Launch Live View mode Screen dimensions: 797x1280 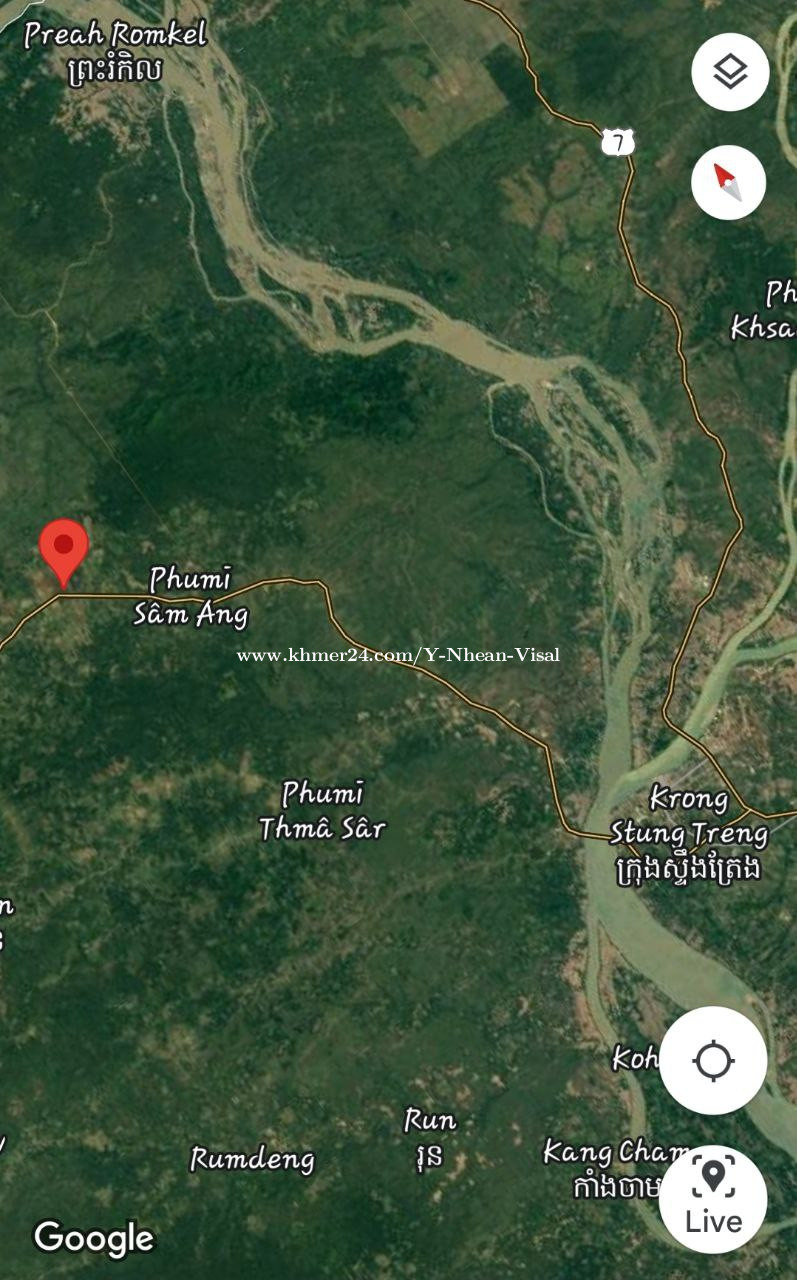[x=713, y=1198]
